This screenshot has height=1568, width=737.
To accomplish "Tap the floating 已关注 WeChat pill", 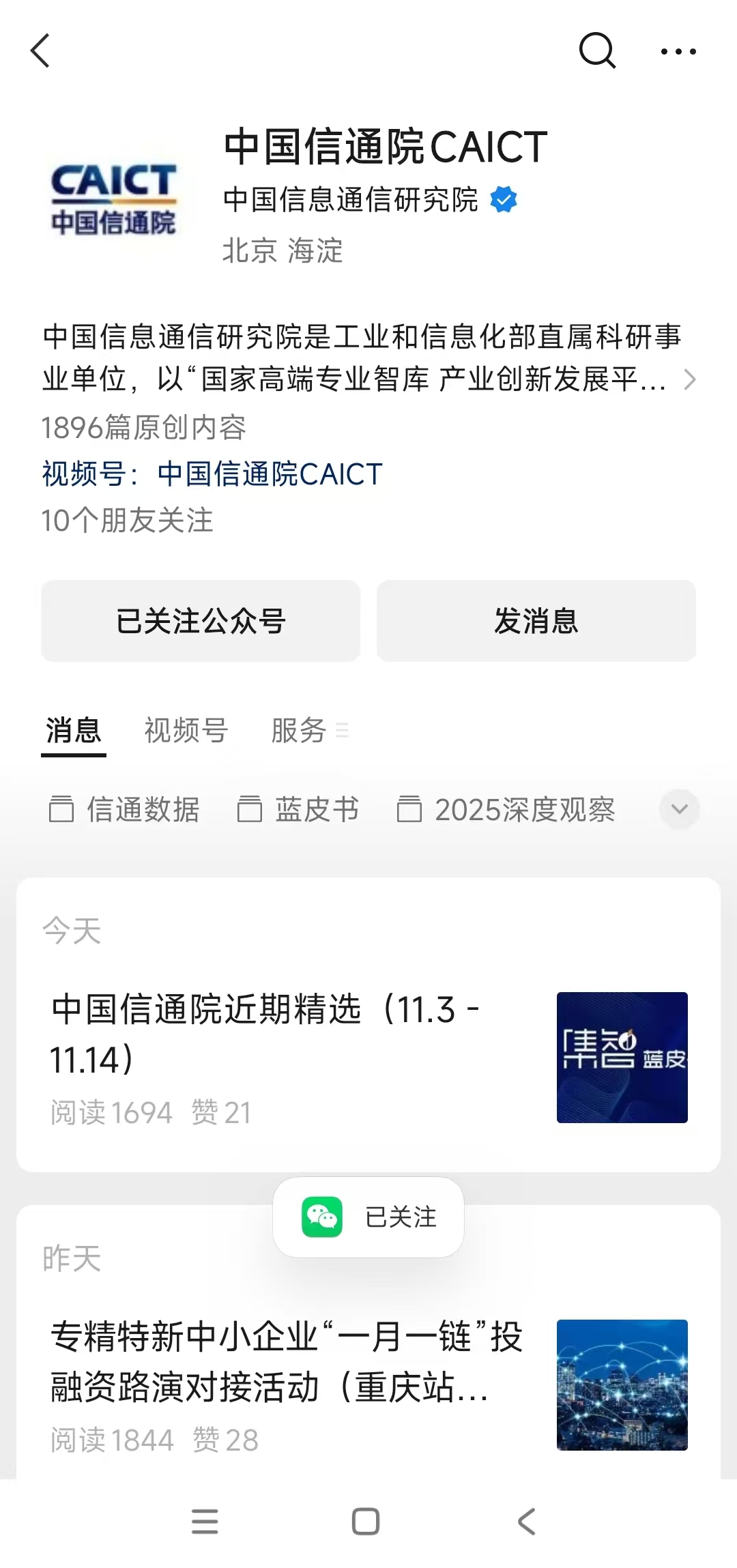I will click(x=369, y=1217).
